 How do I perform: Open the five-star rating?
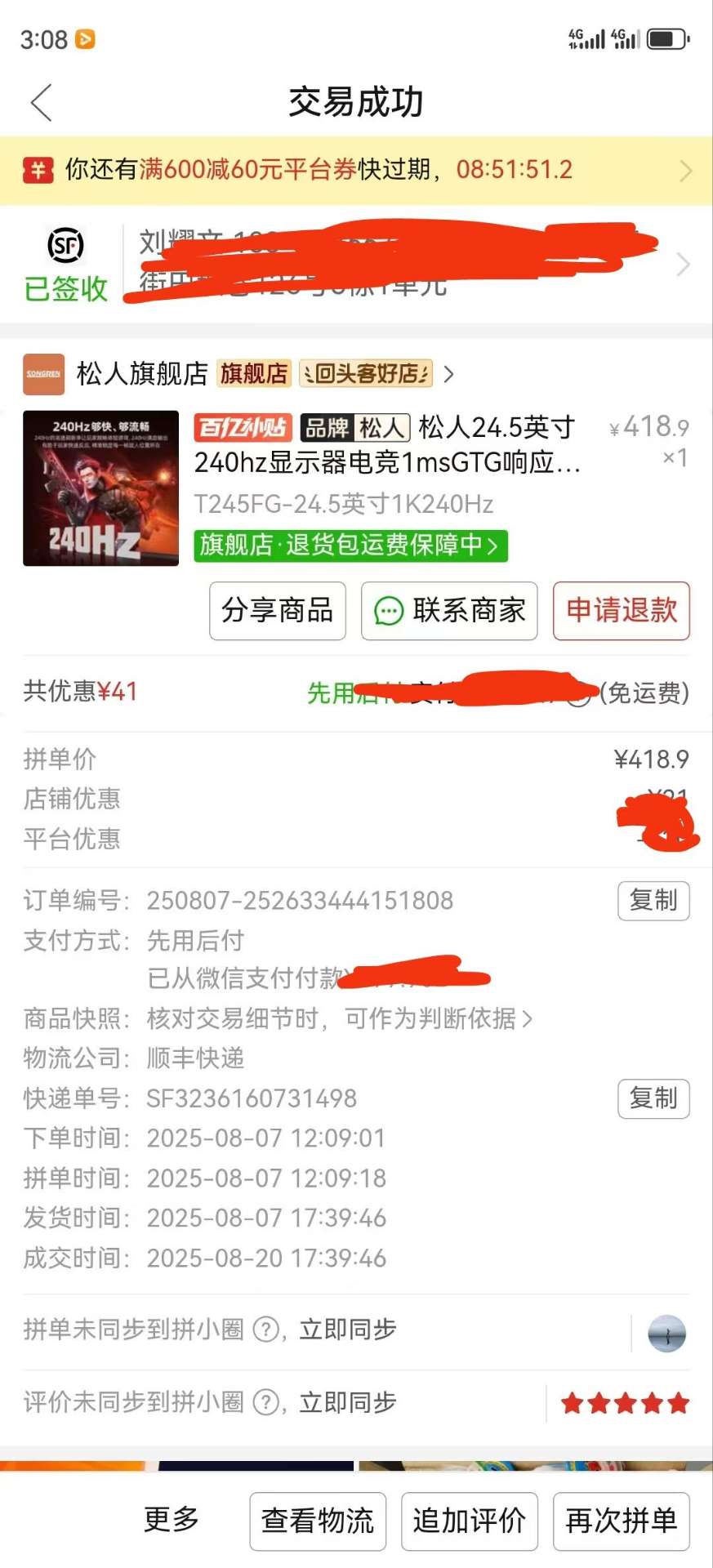tap(625, 1403)
